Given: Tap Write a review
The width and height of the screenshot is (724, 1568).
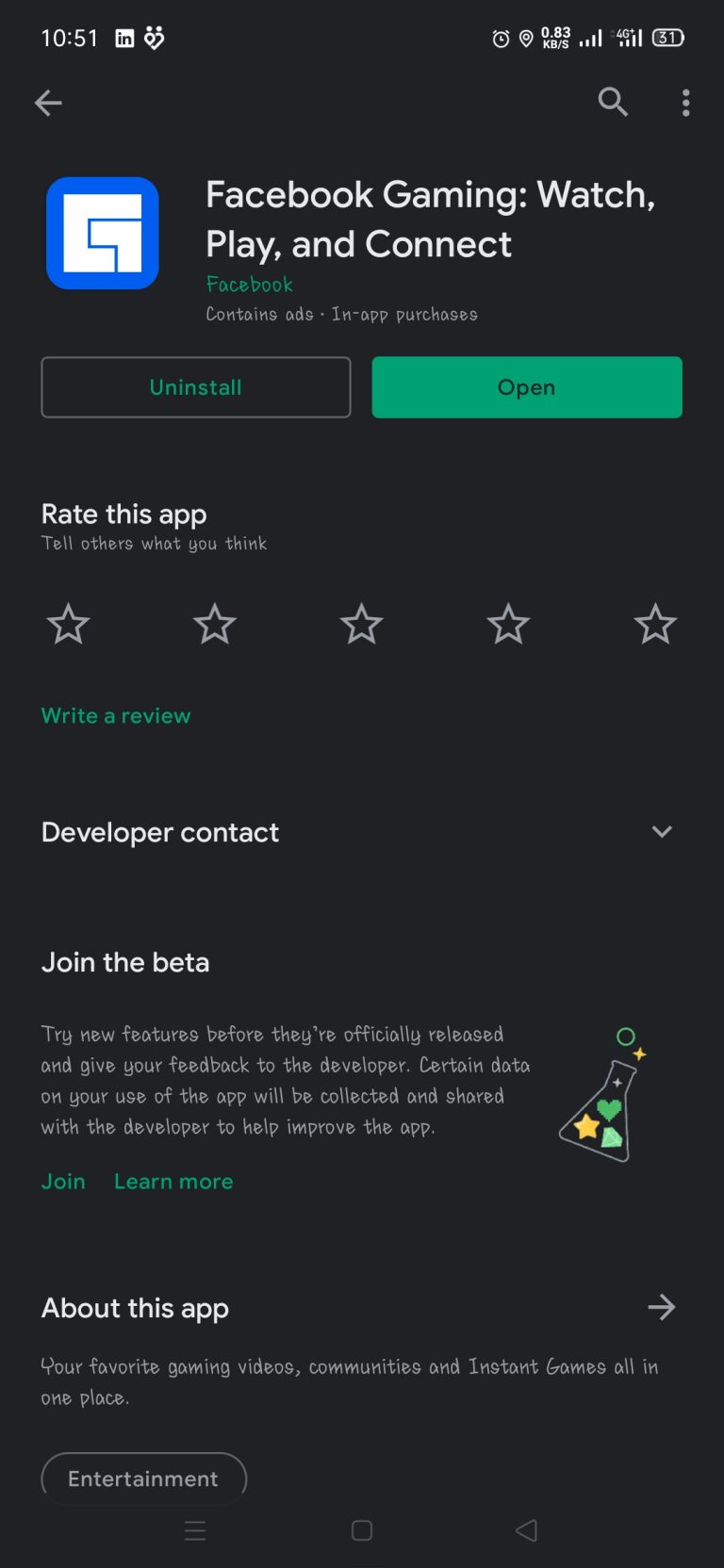Looking at the screenshot, I should coord(116,716).
